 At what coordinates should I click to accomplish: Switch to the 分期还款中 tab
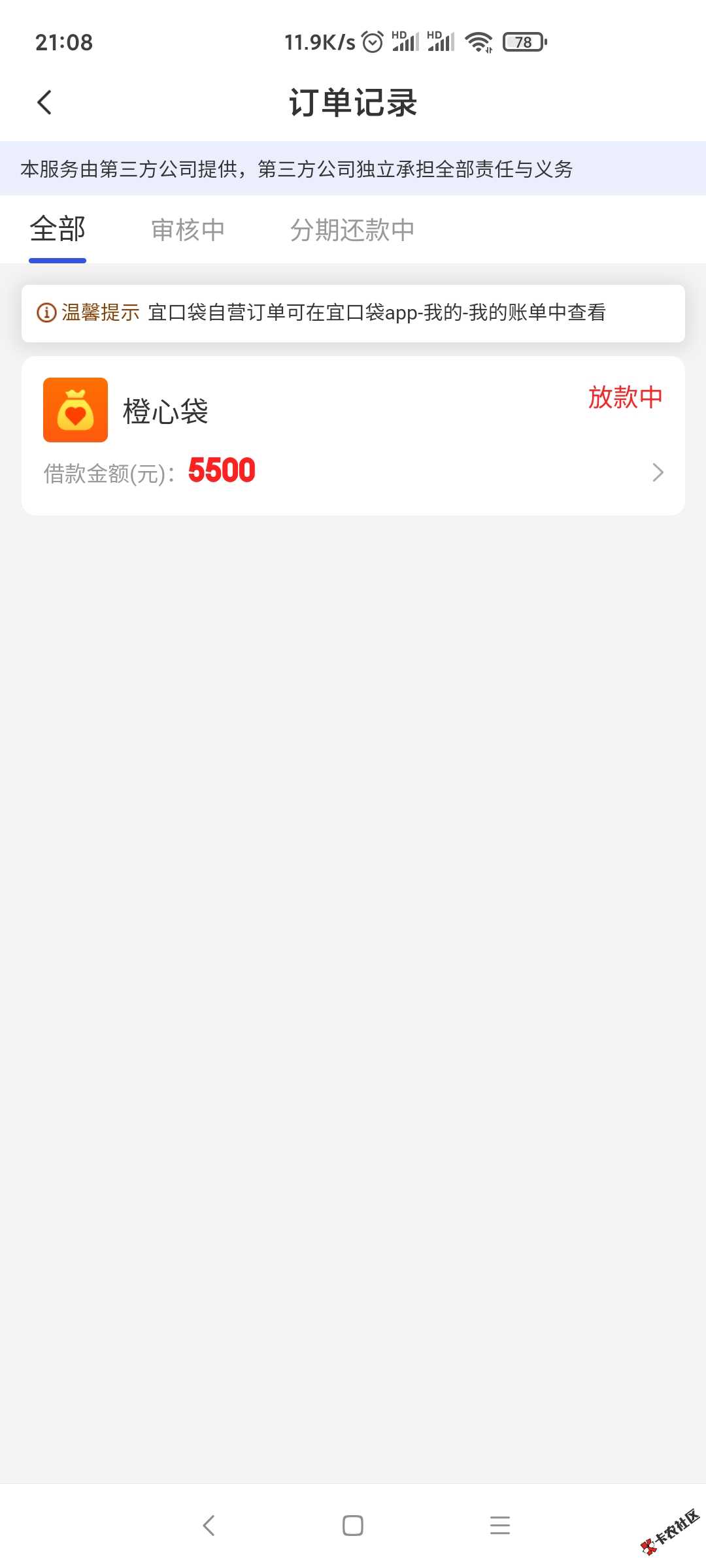point(352,230)
